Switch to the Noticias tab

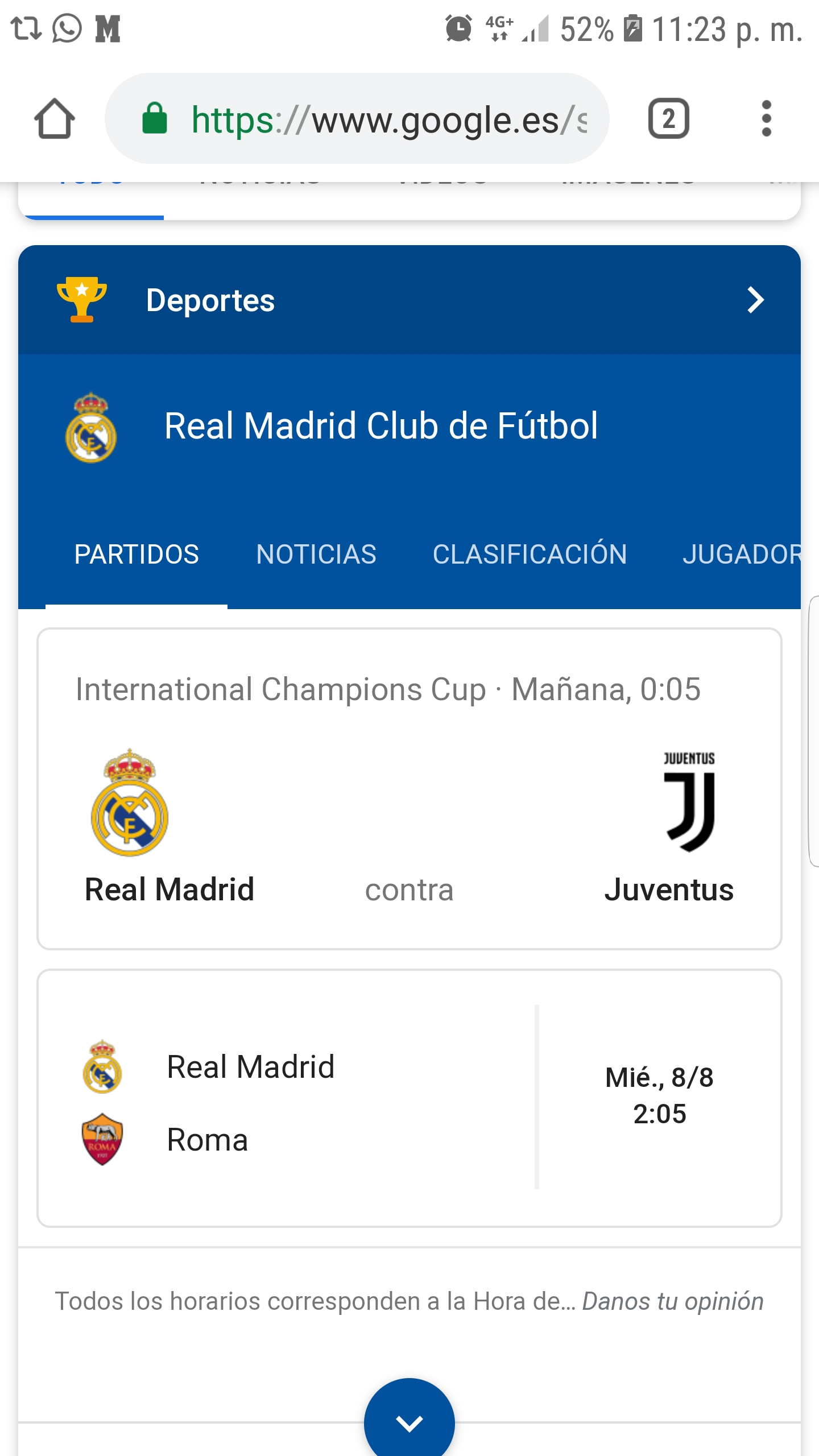(x=316, y=555)
